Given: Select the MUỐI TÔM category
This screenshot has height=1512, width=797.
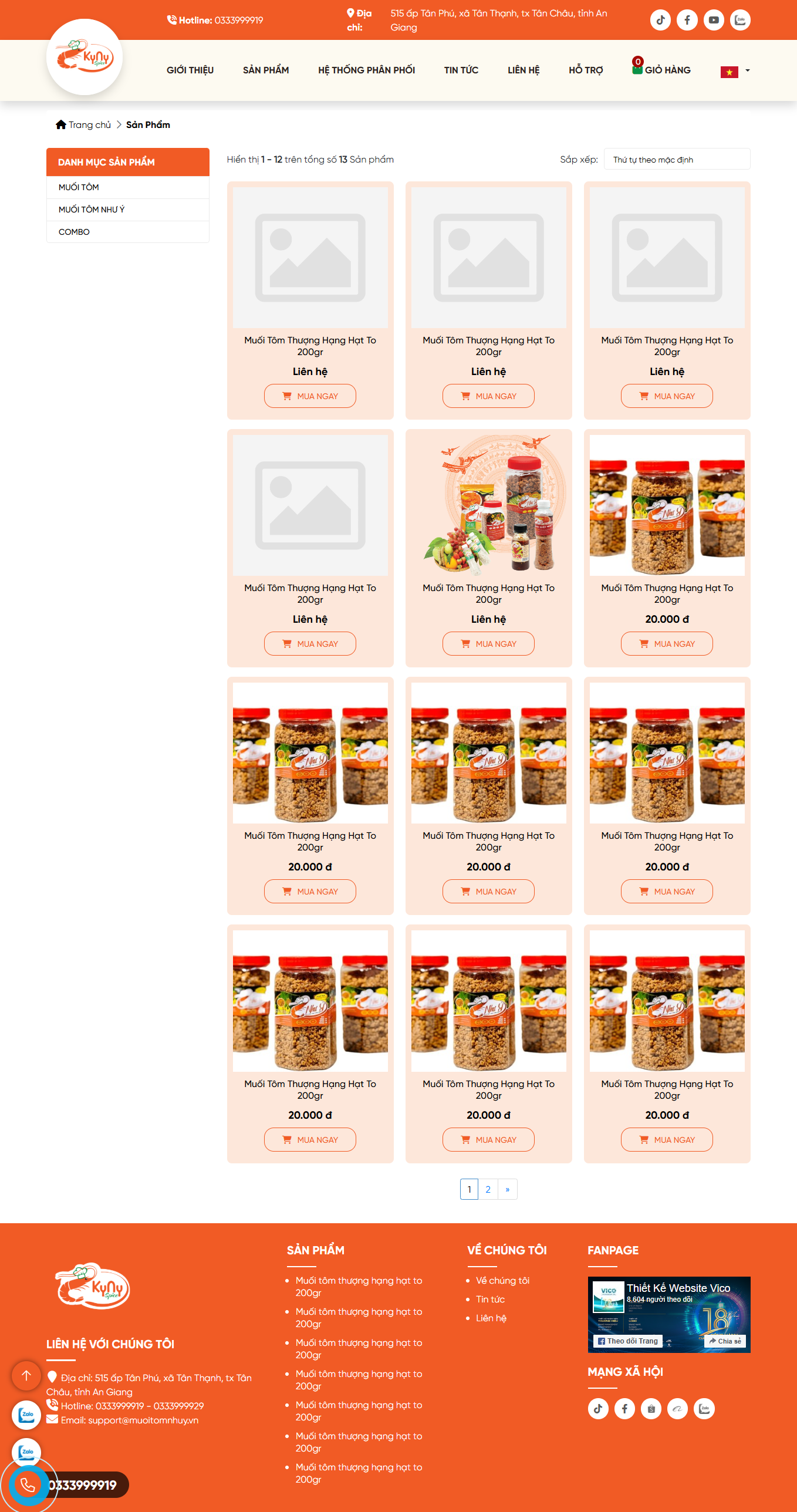Looking at the screenshot, I should coord(79,187).
